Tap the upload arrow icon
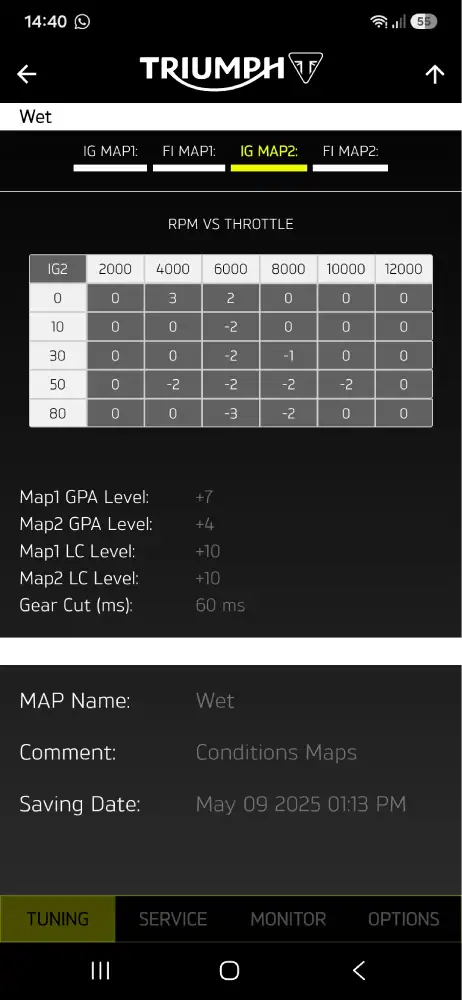This screenshot has height=1000, width=462. tap(435, 74)
